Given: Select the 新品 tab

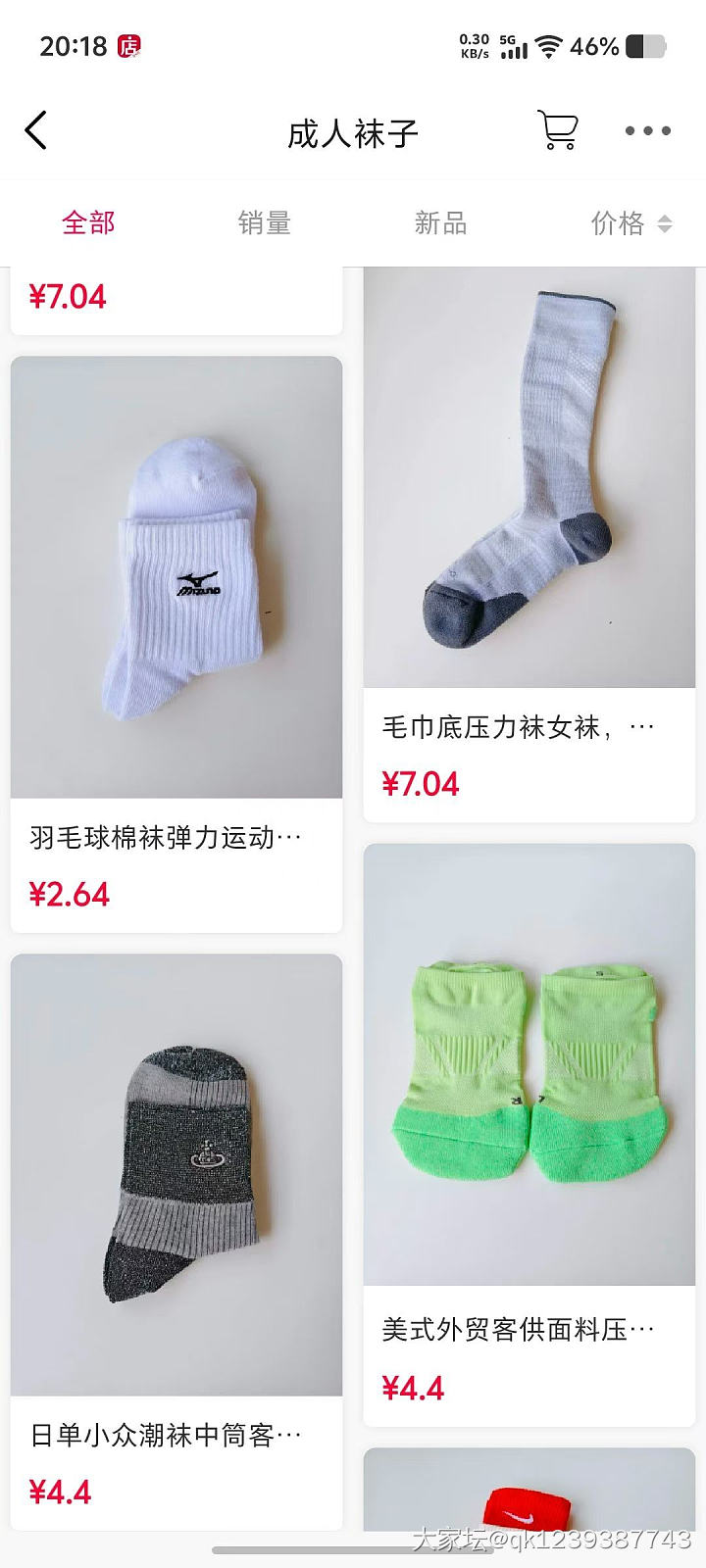Looking at the screenshot, I should pos(441,223).
